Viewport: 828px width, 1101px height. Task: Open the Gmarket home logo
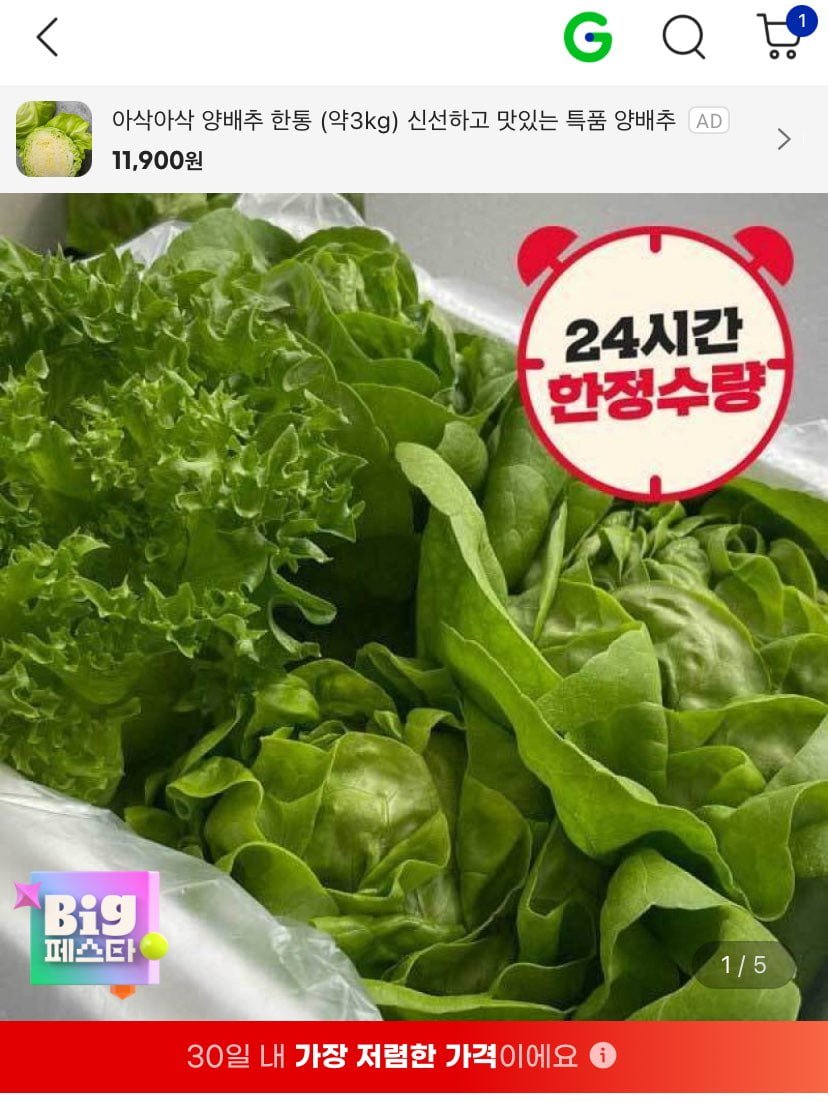tap(587, 38)
